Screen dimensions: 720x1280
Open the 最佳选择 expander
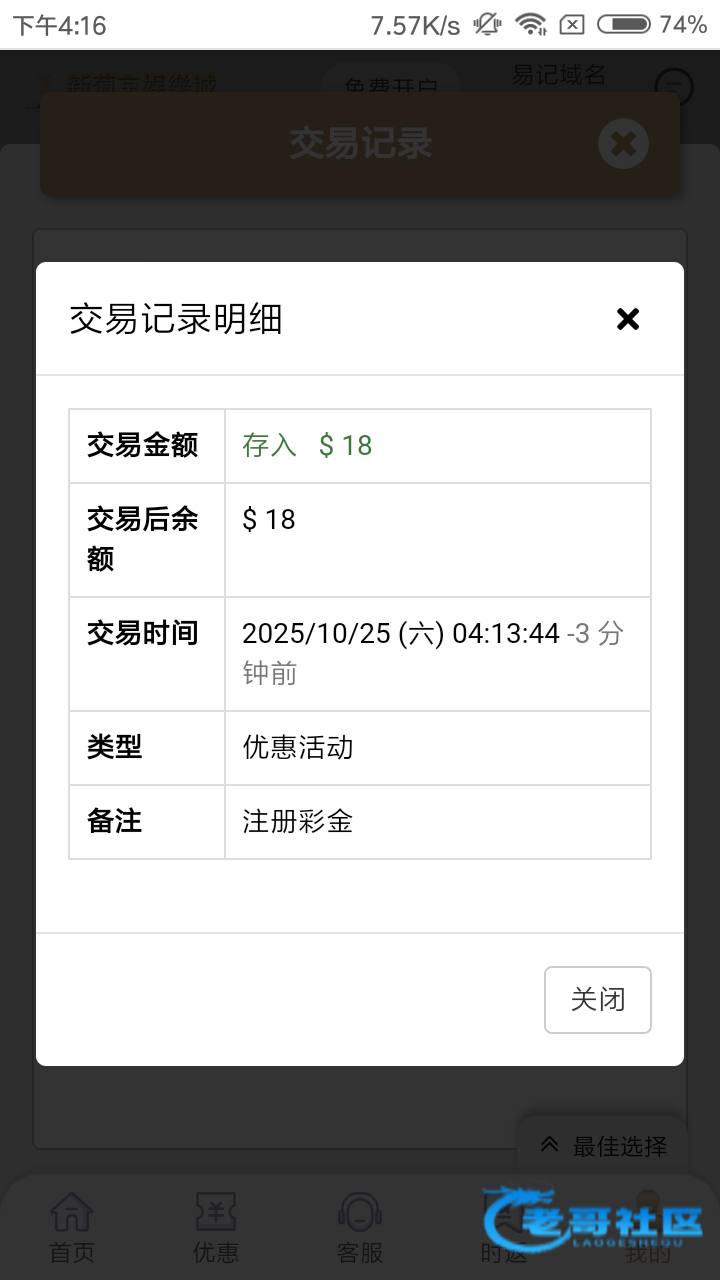[x=603, y=1146]
